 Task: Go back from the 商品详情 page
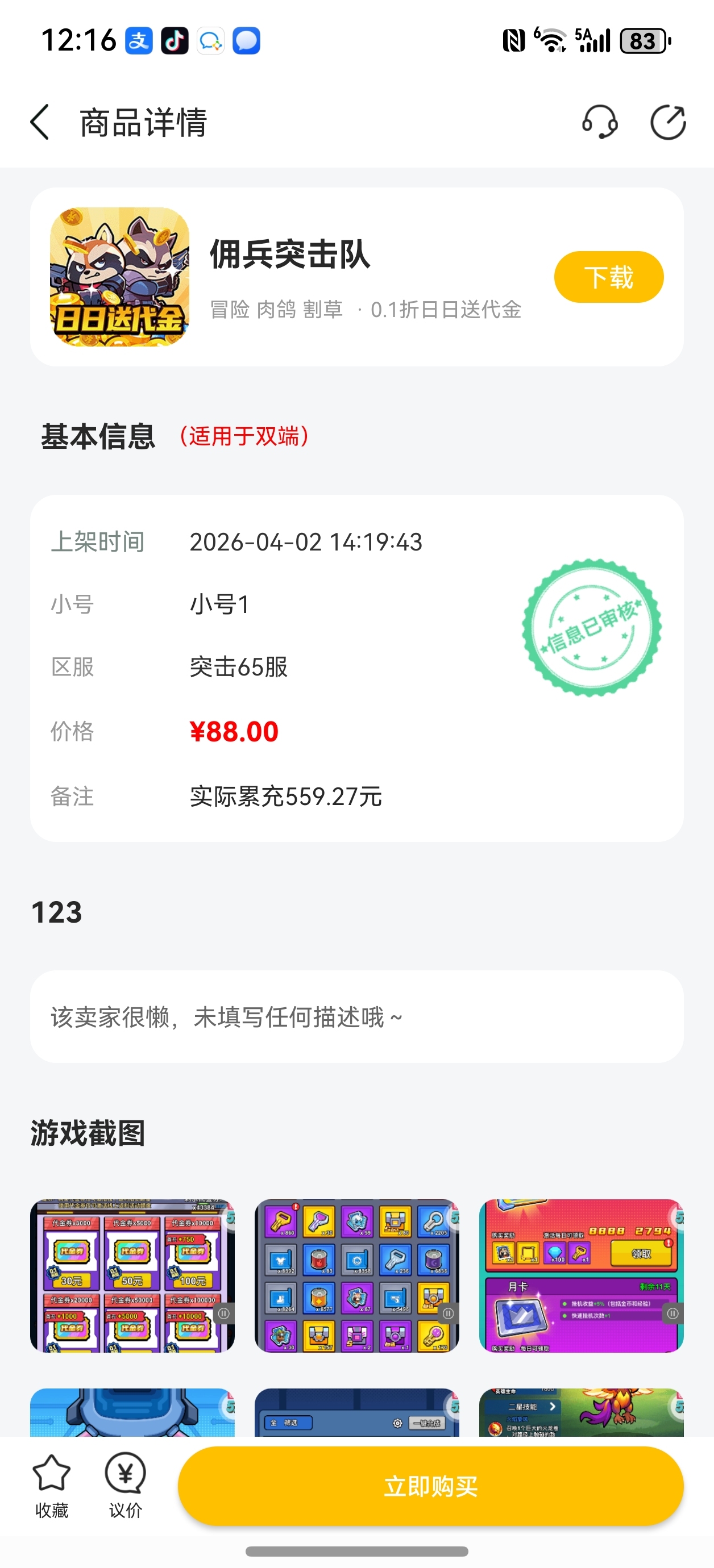click(x=40, y=122)
